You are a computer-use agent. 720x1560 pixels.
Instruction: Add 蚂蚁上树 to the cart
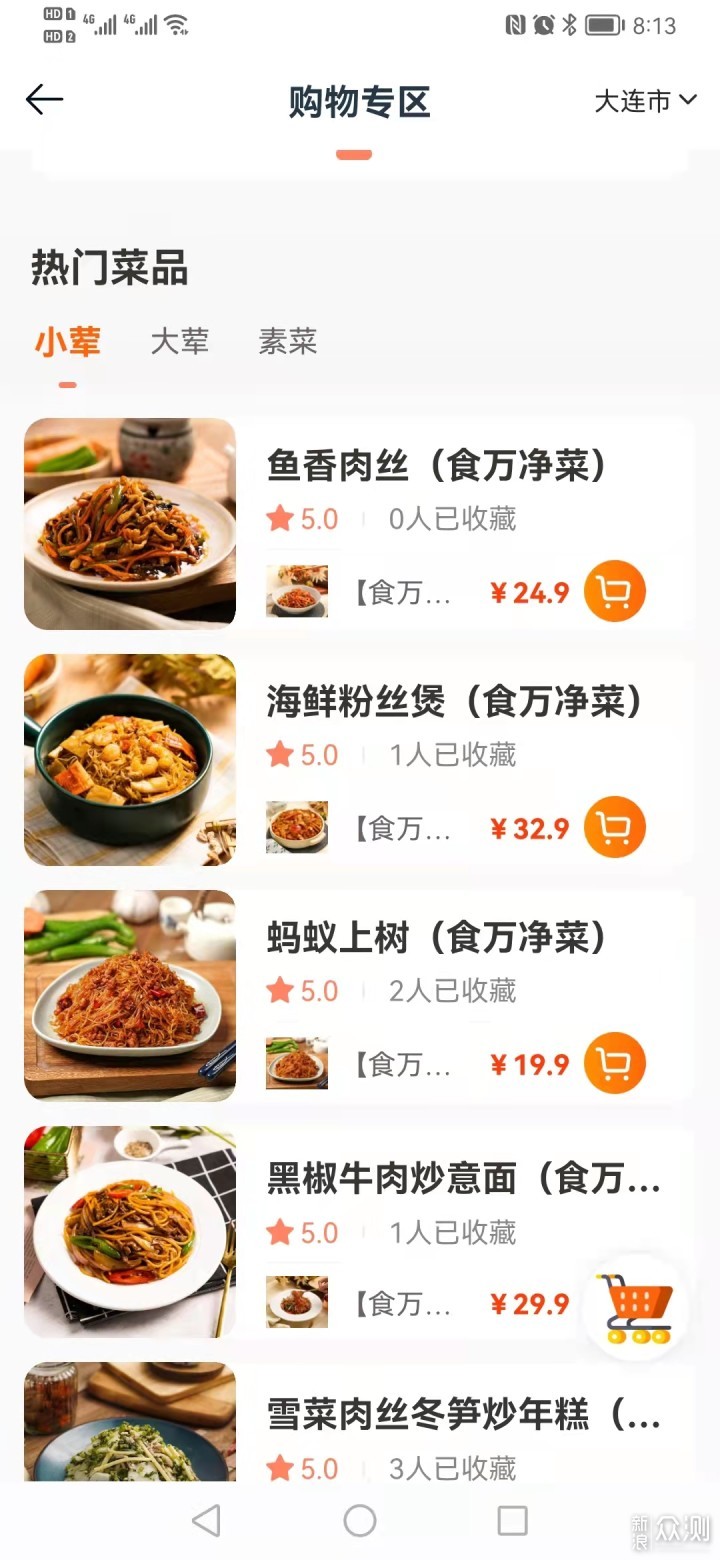(x=615, y=1063)
